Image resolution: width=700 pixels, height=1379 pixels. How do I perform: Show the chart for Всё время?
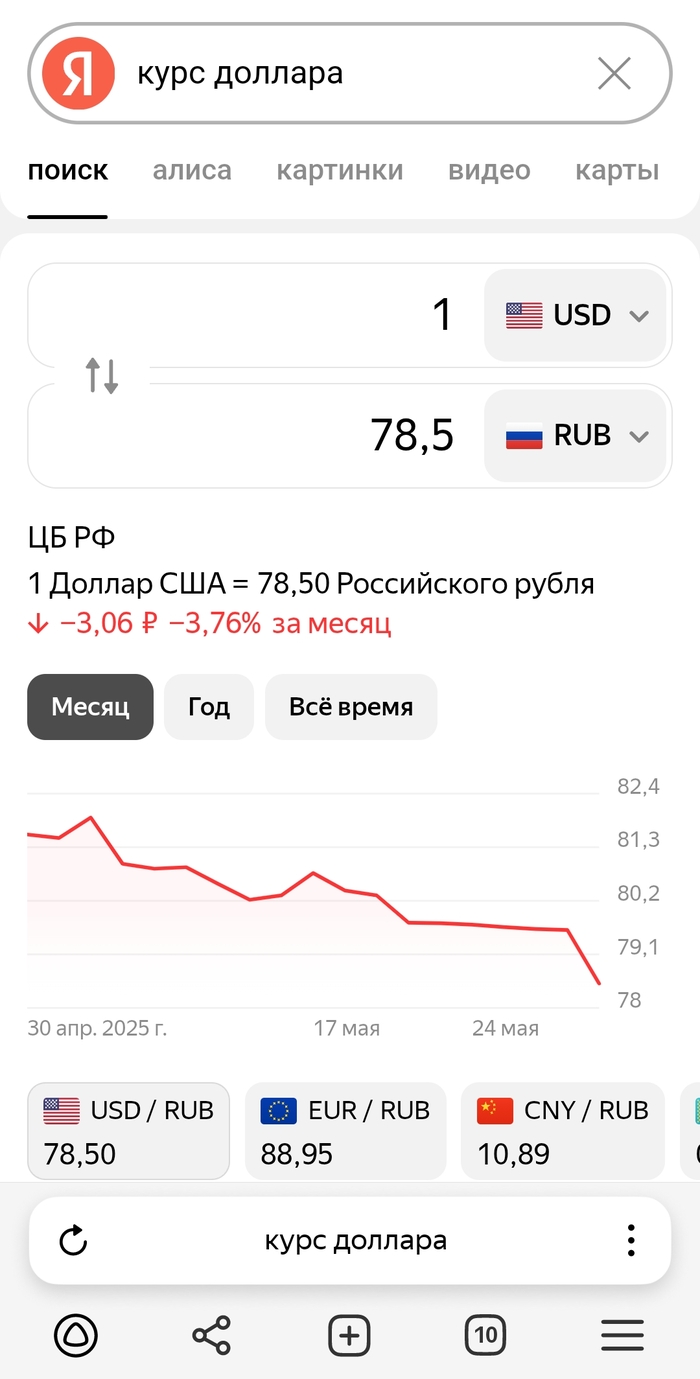[x=351, y=707]
